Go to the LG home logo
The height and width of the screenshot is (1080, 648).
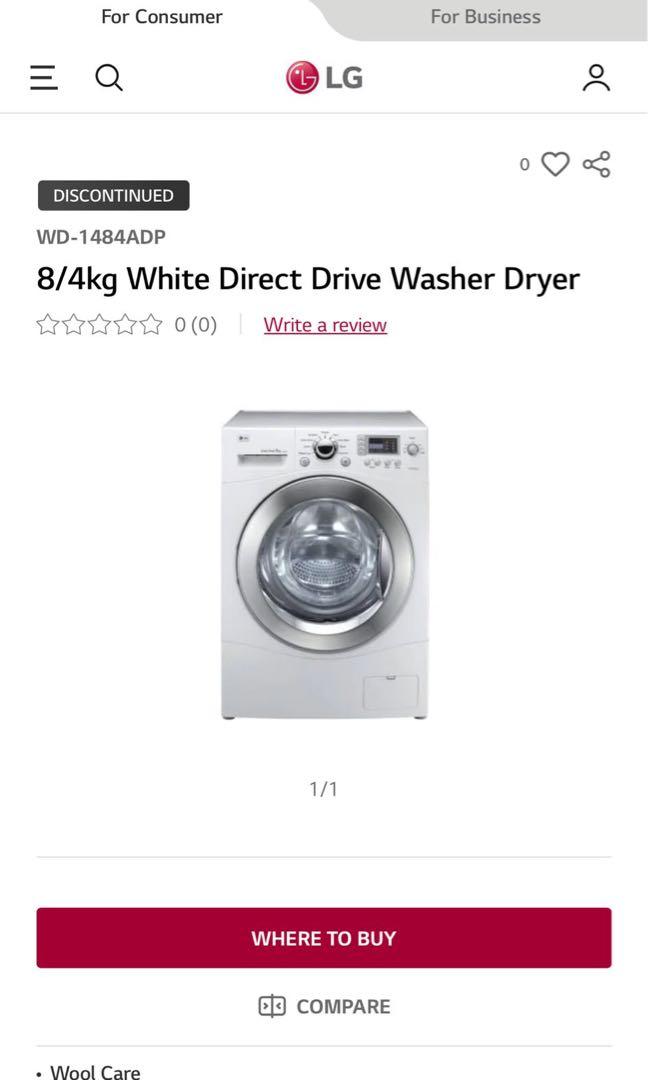(x=324, y=77)
